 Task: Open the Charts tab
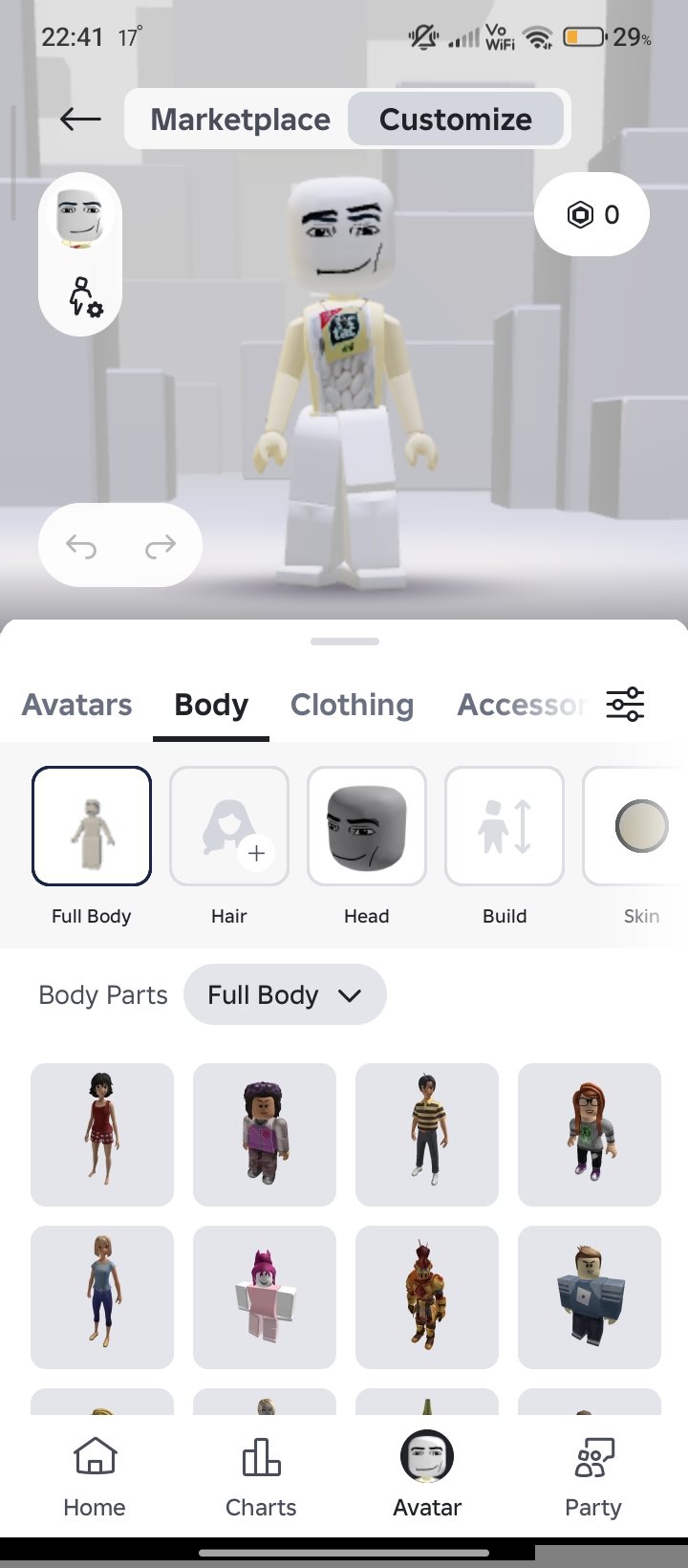click(x=261, y=1477)
